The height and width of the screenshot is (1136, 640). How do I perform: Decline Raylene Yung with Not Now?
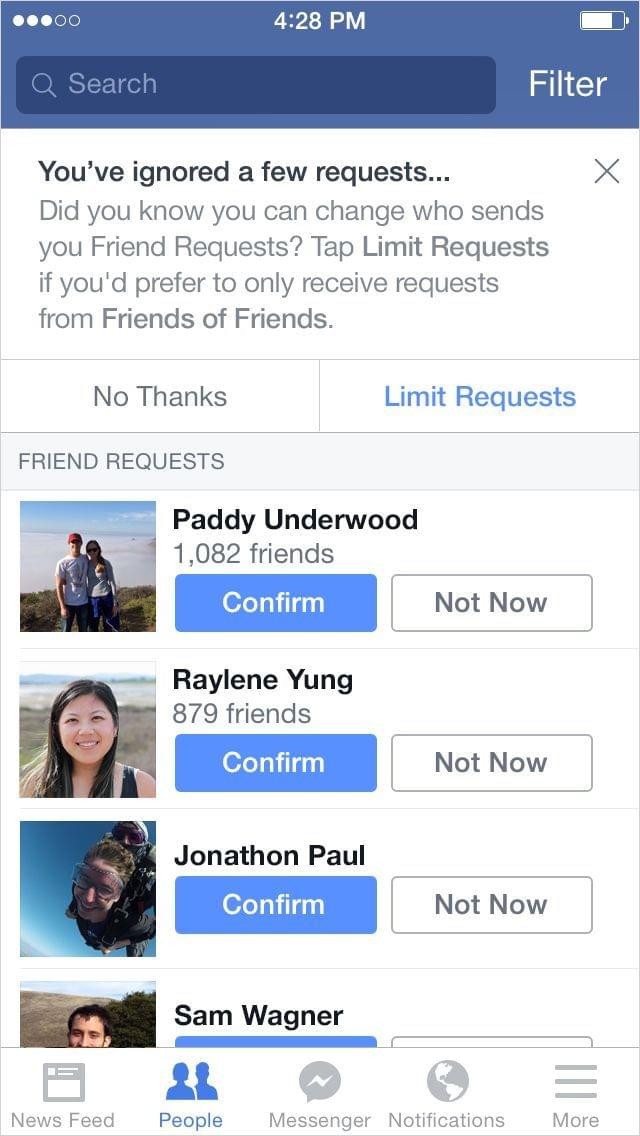click(x=491, y=762)
